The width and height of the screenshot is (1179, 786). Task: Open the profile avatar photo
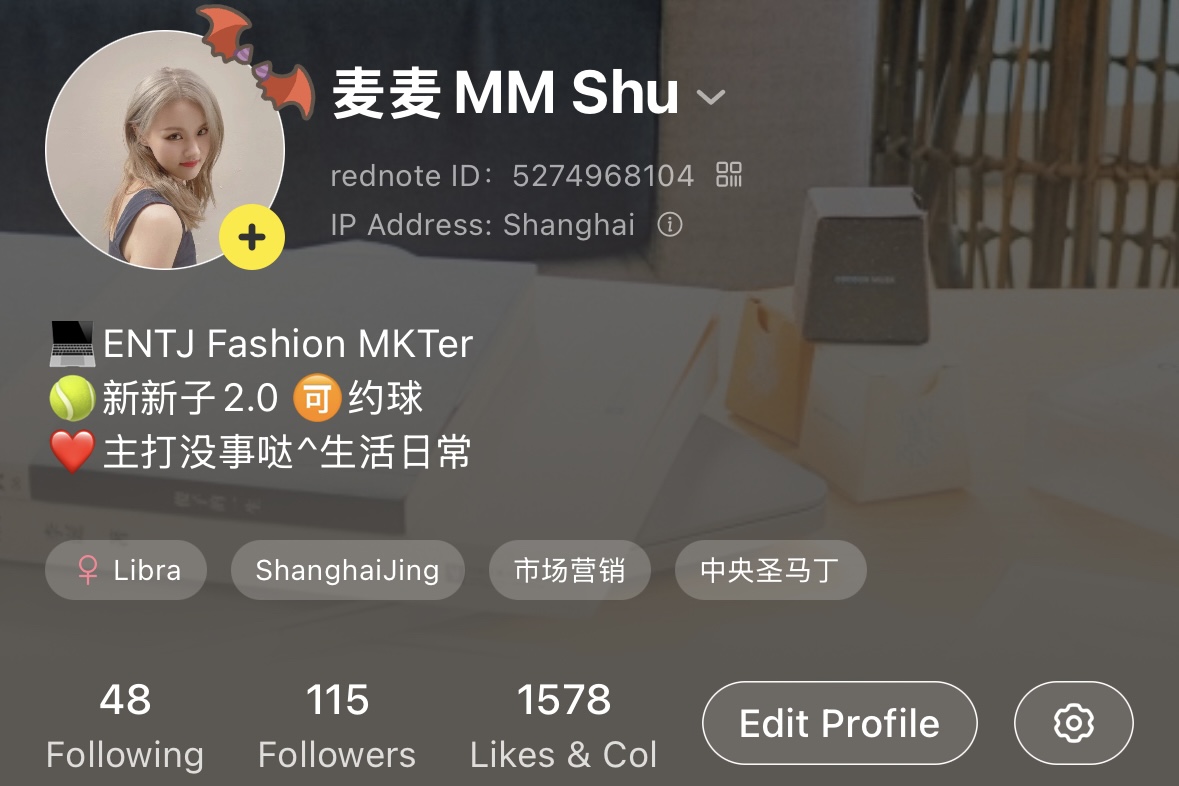pyautogui.click(x=165, y=150)
